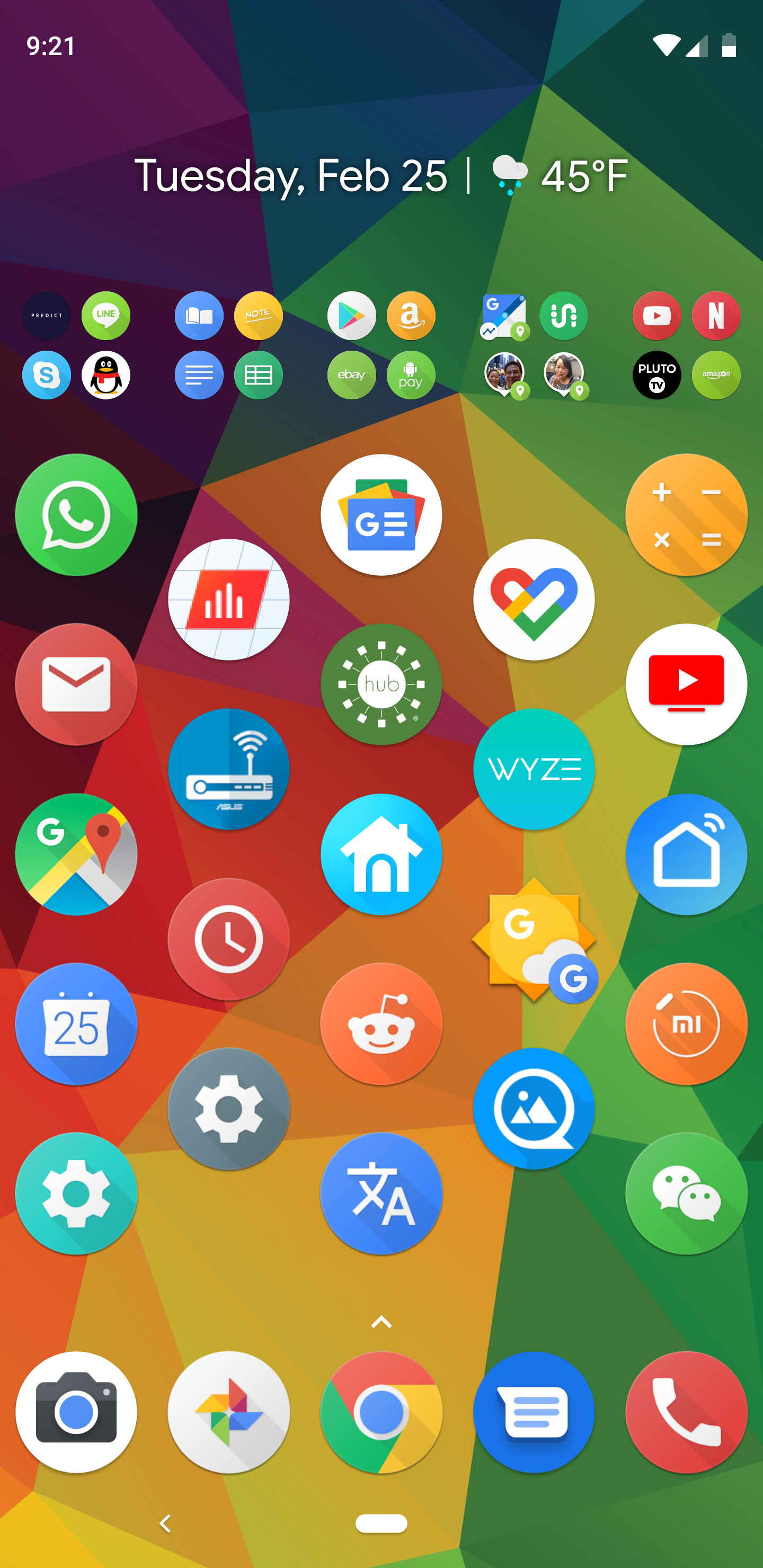Launch WeChat

tap(686, 1193)
